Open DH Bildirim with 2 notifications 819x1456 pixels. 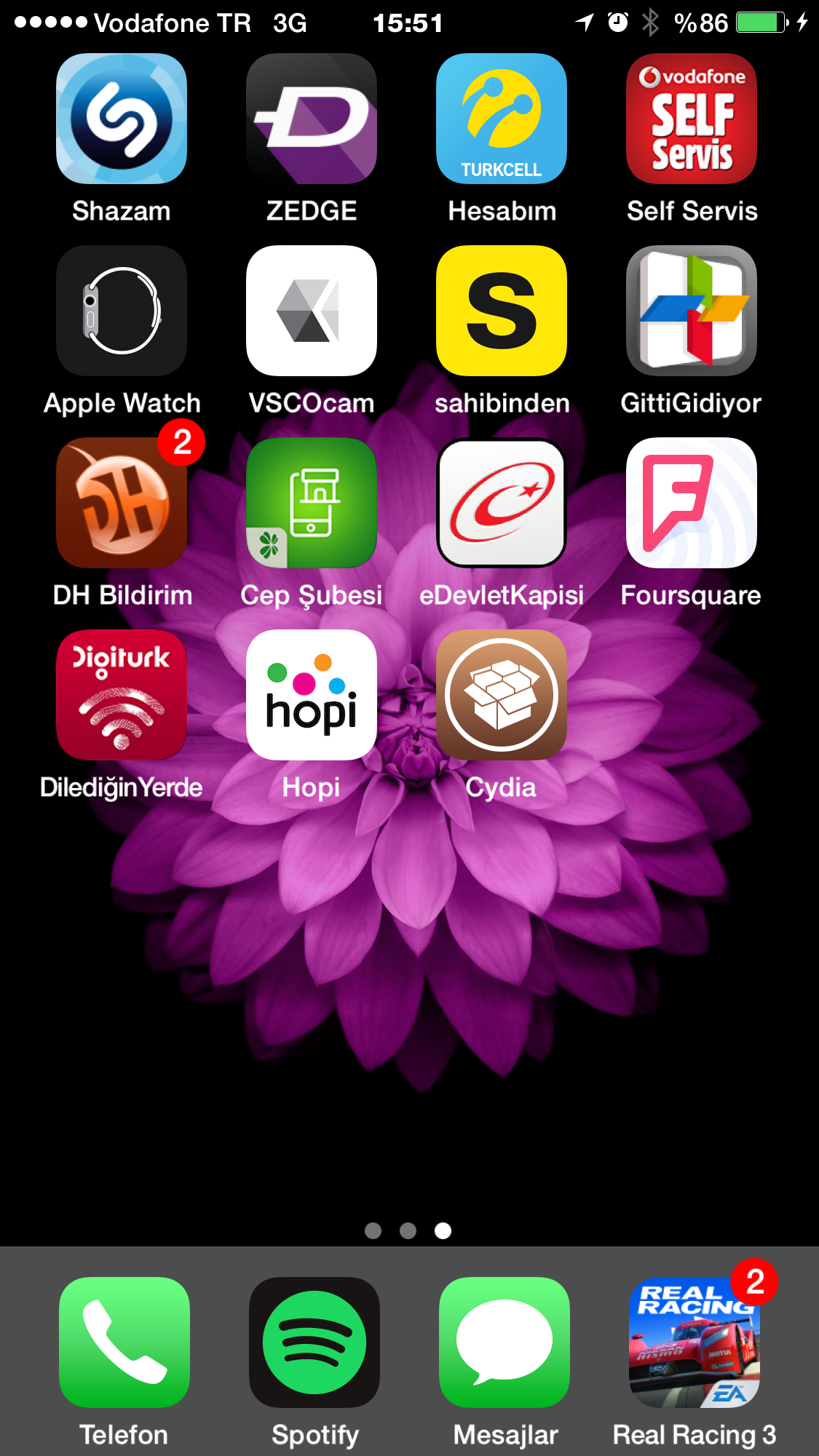click(x=122, y=503)
